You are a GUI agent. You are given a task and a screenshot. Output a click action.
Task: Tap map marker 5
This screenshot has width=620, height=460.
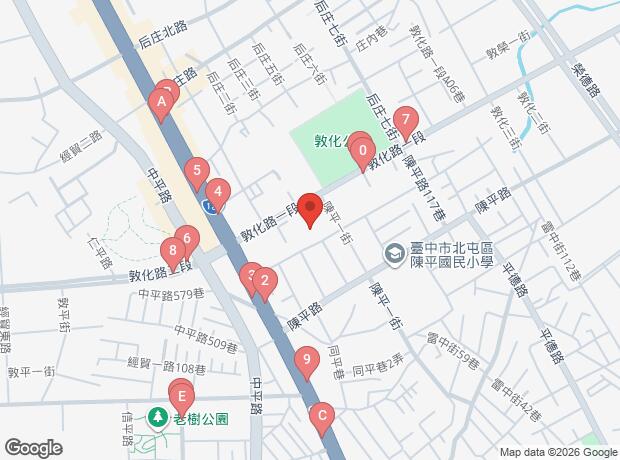(197, 173)
